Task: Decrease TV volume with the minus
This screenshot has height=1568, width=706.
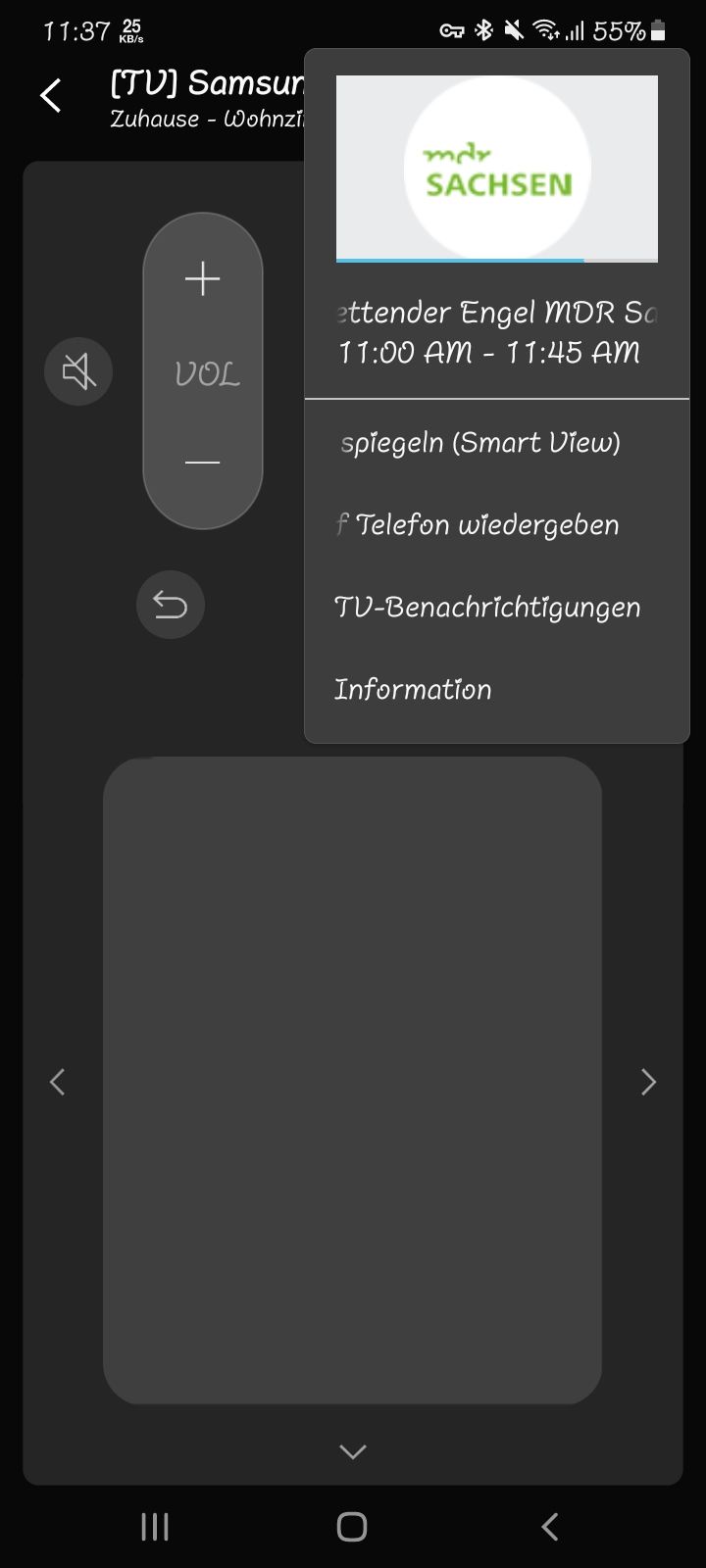Action: (203, 462)
